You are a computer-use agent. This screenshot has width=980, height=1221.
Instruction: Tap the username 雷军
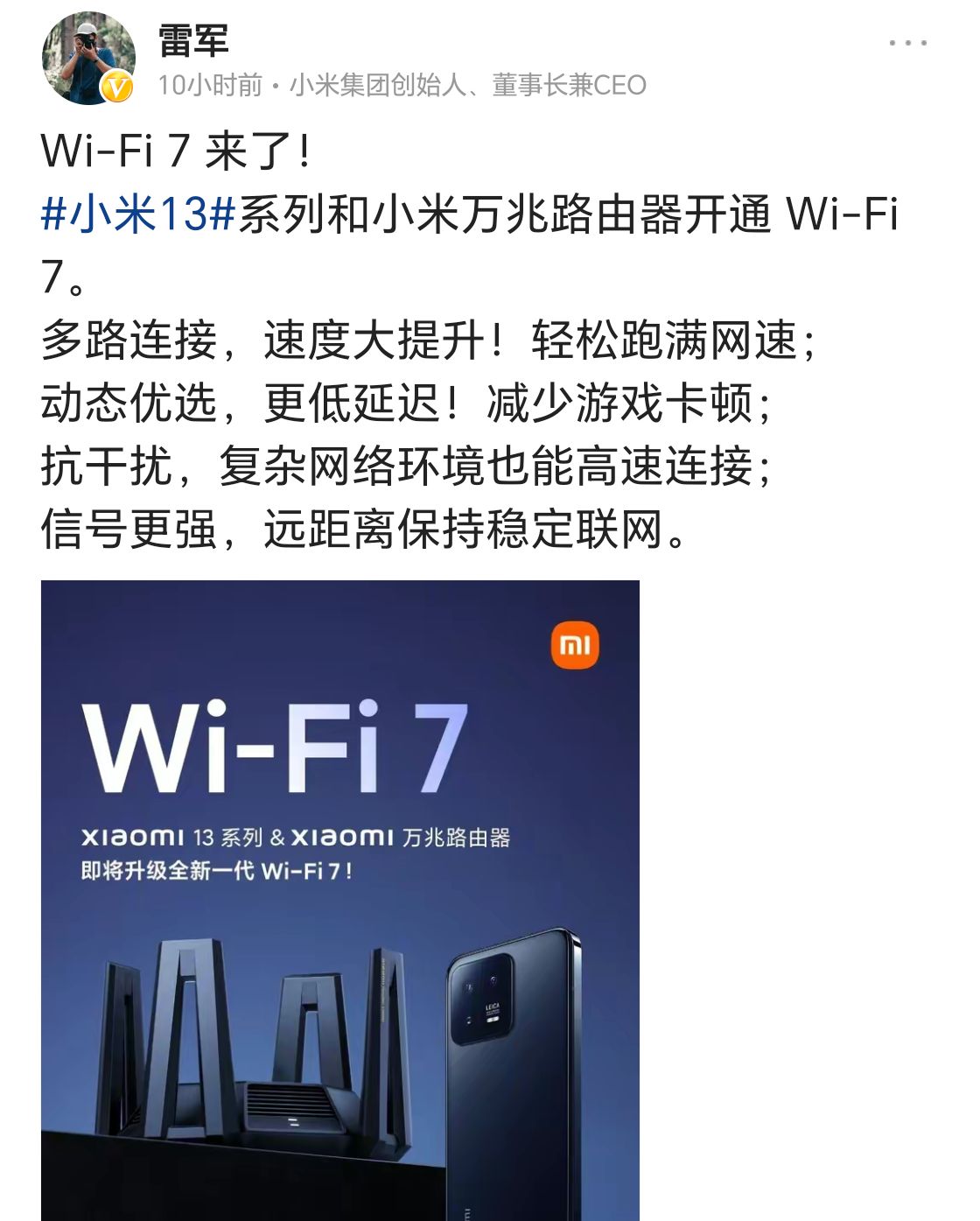(x=193, y=40)
